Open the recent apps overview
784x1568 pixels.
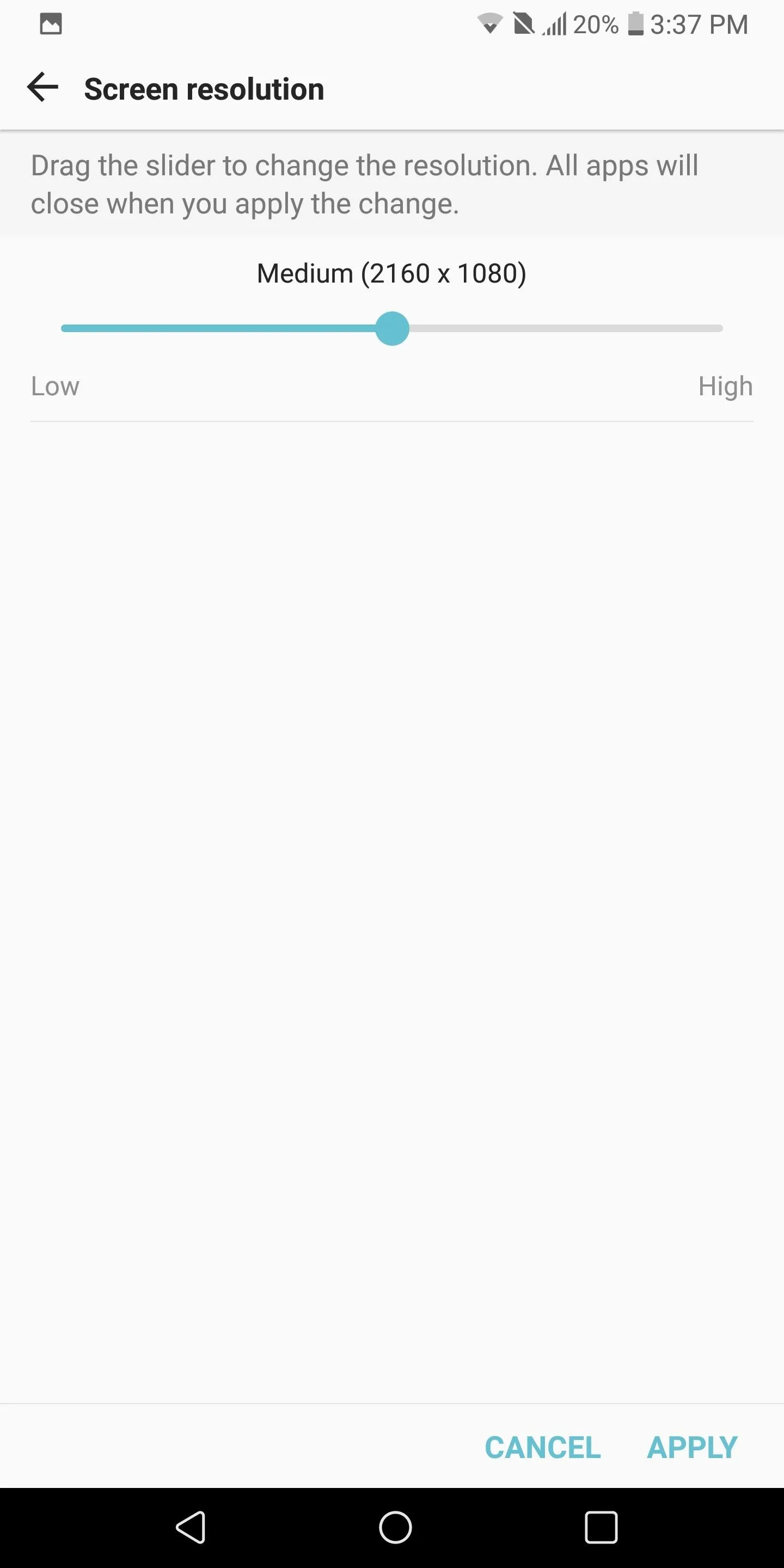coord(601,1527)
